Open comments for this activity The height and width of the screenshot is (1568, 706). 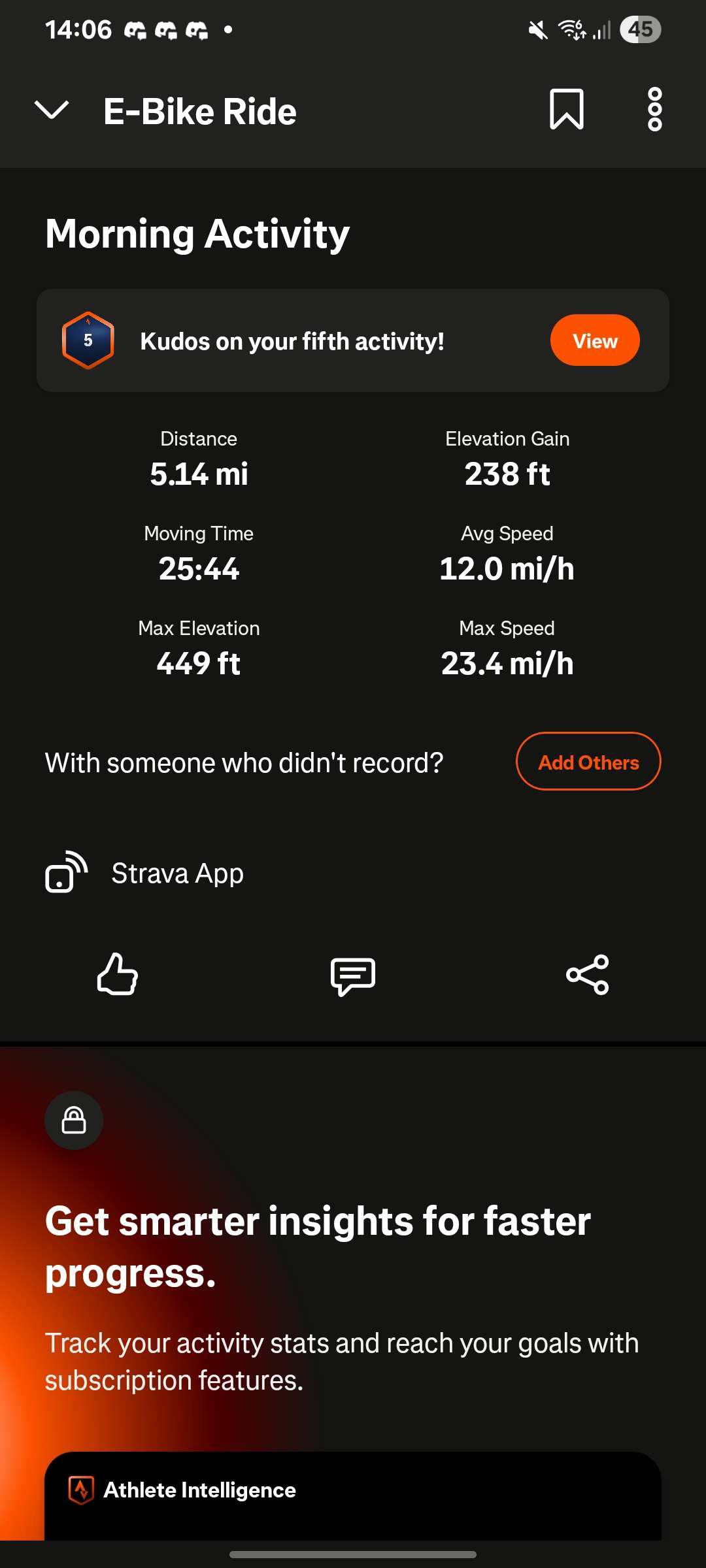tap(353, 975)
